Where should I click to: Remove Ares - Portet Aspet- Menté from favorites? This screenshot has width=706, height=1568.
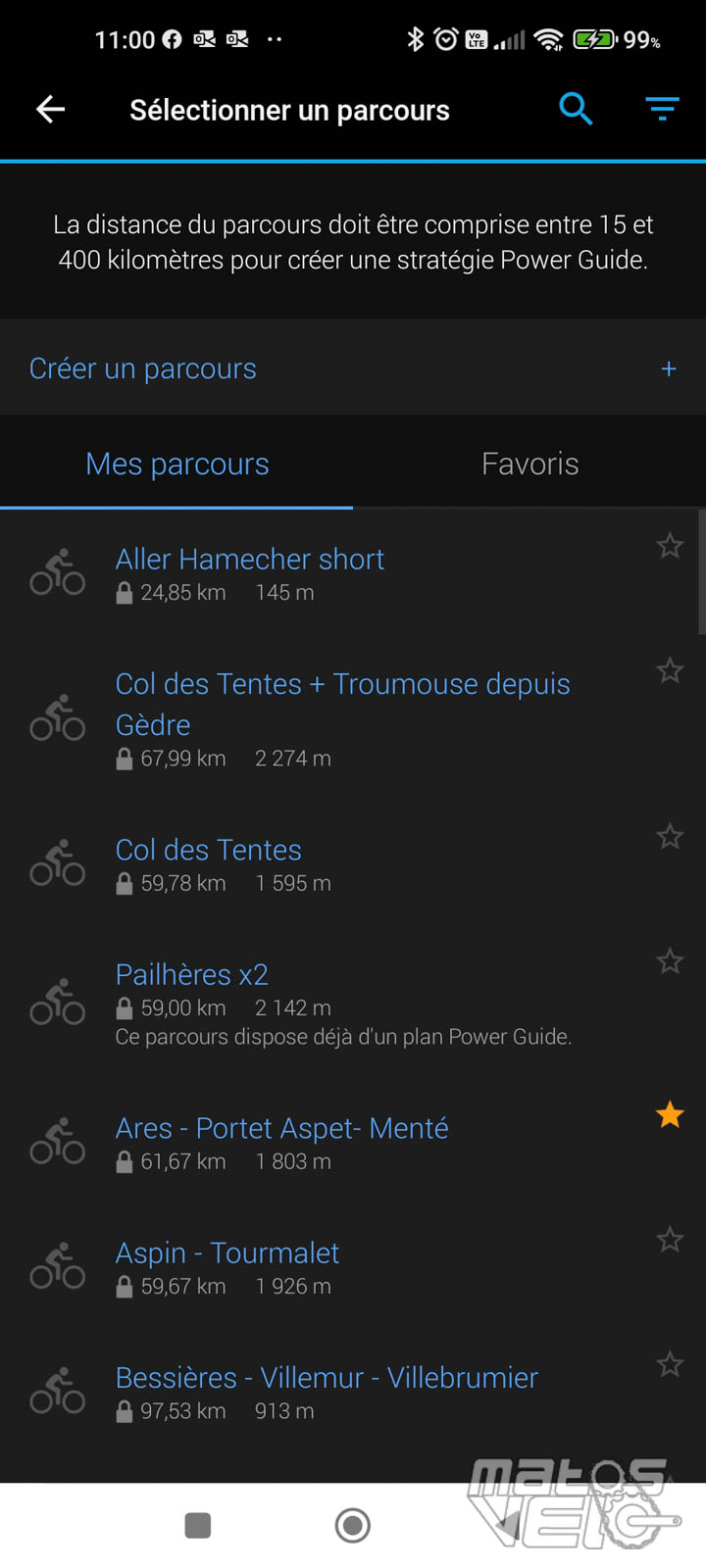tap(670, 1114)
